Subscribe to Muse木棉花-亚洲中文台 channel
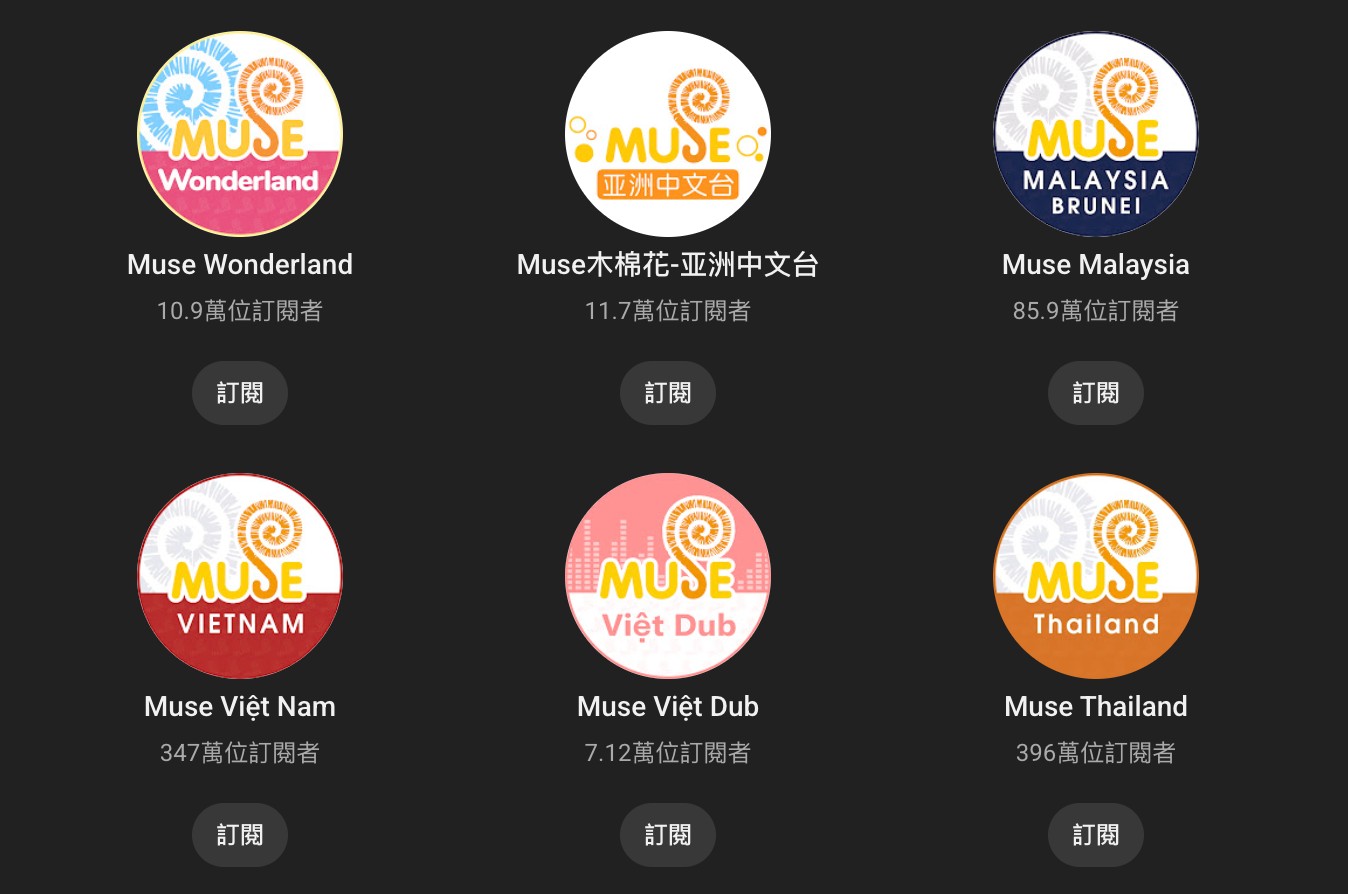Image resolution: width=1348 pixels, height=894 pixels. [668, 393]
